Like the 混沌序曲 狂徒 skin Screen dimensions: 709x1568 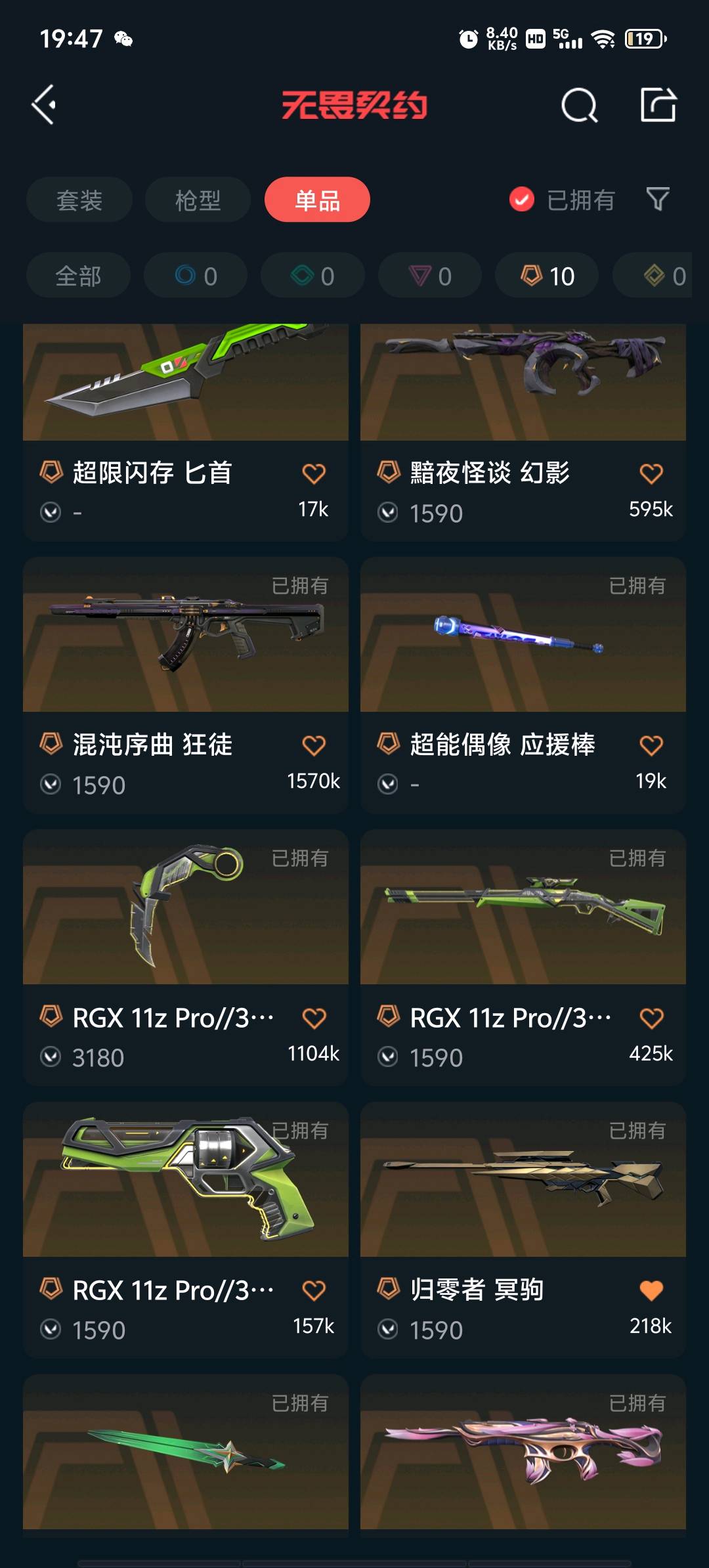click(314, 745)
